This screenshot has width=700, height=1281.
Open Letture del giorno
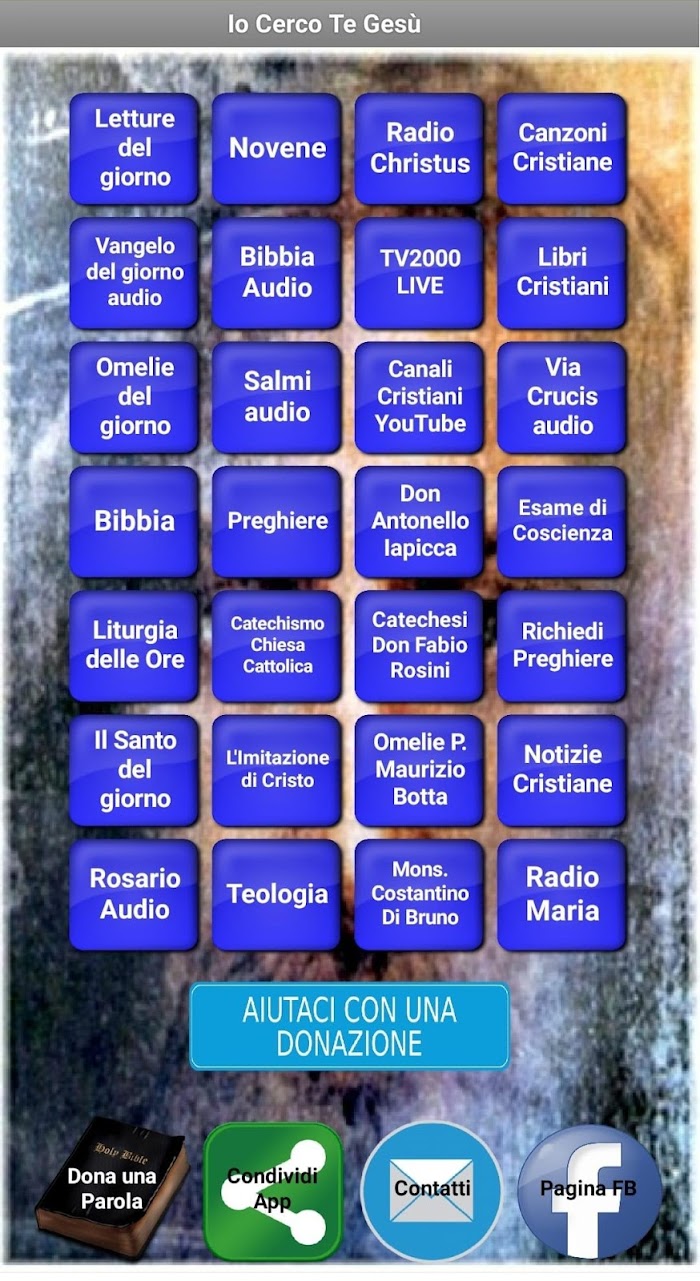tap(134, 148)
